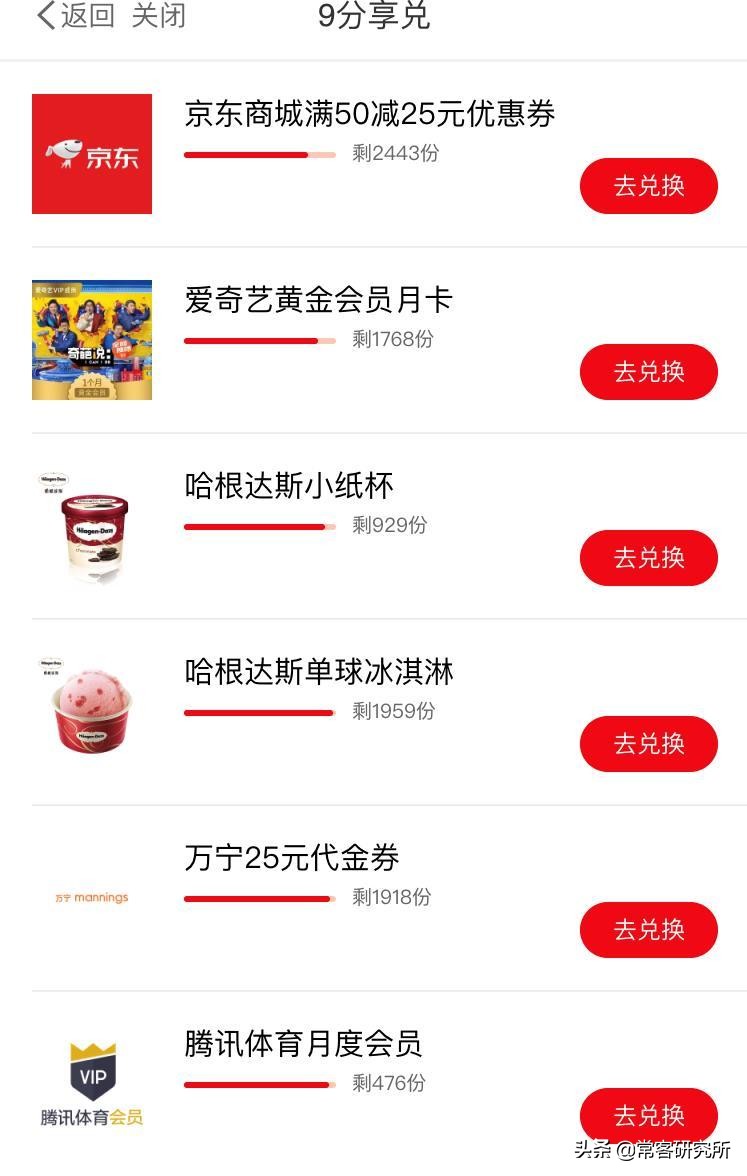This screenshot has width=747, height=1176.
Task: Click the 9分享兑 page title
Action: tap(373, 16)
